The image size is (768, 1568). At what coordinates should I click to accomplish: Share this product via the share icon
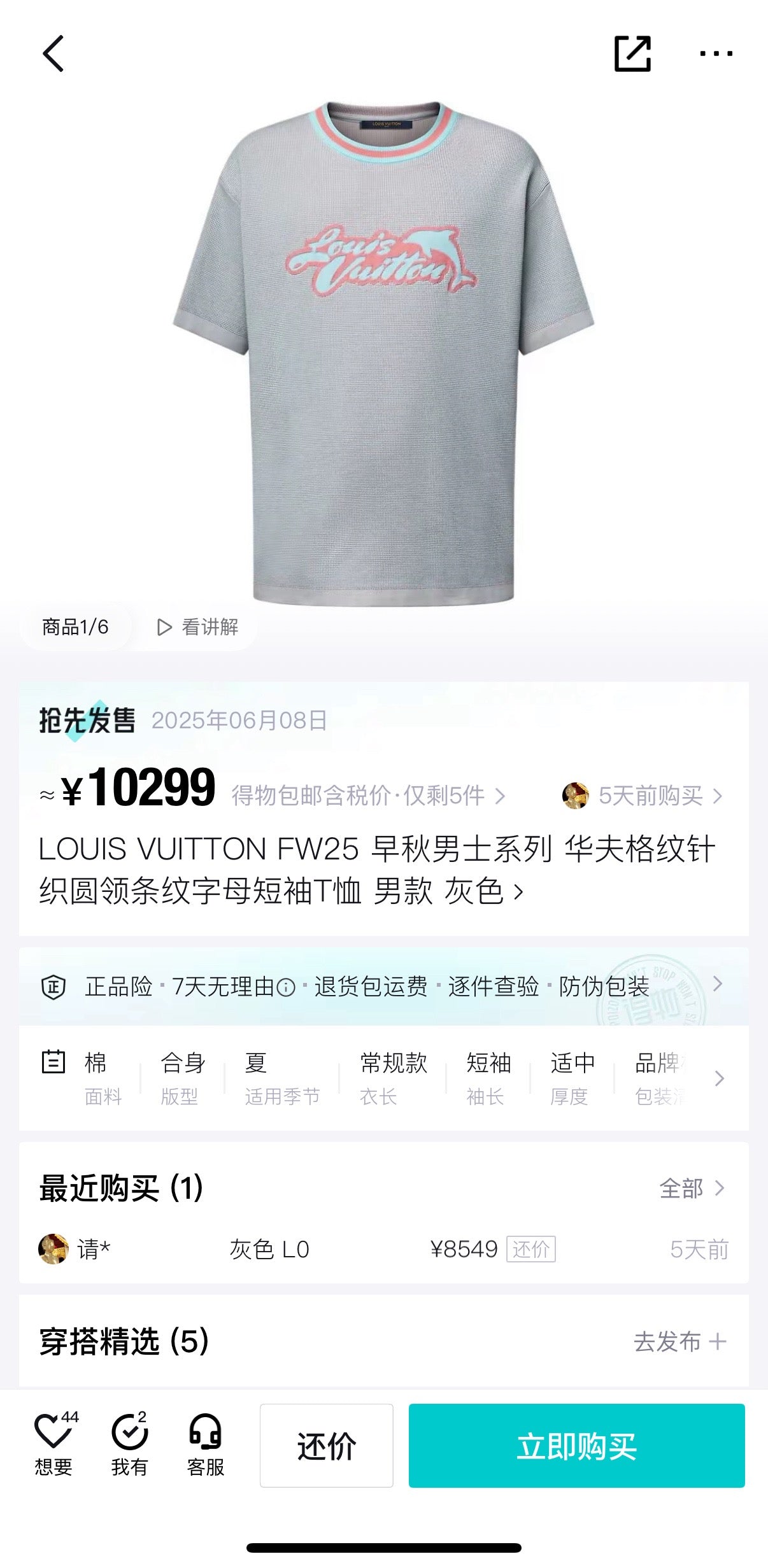(x=632, y=53)
